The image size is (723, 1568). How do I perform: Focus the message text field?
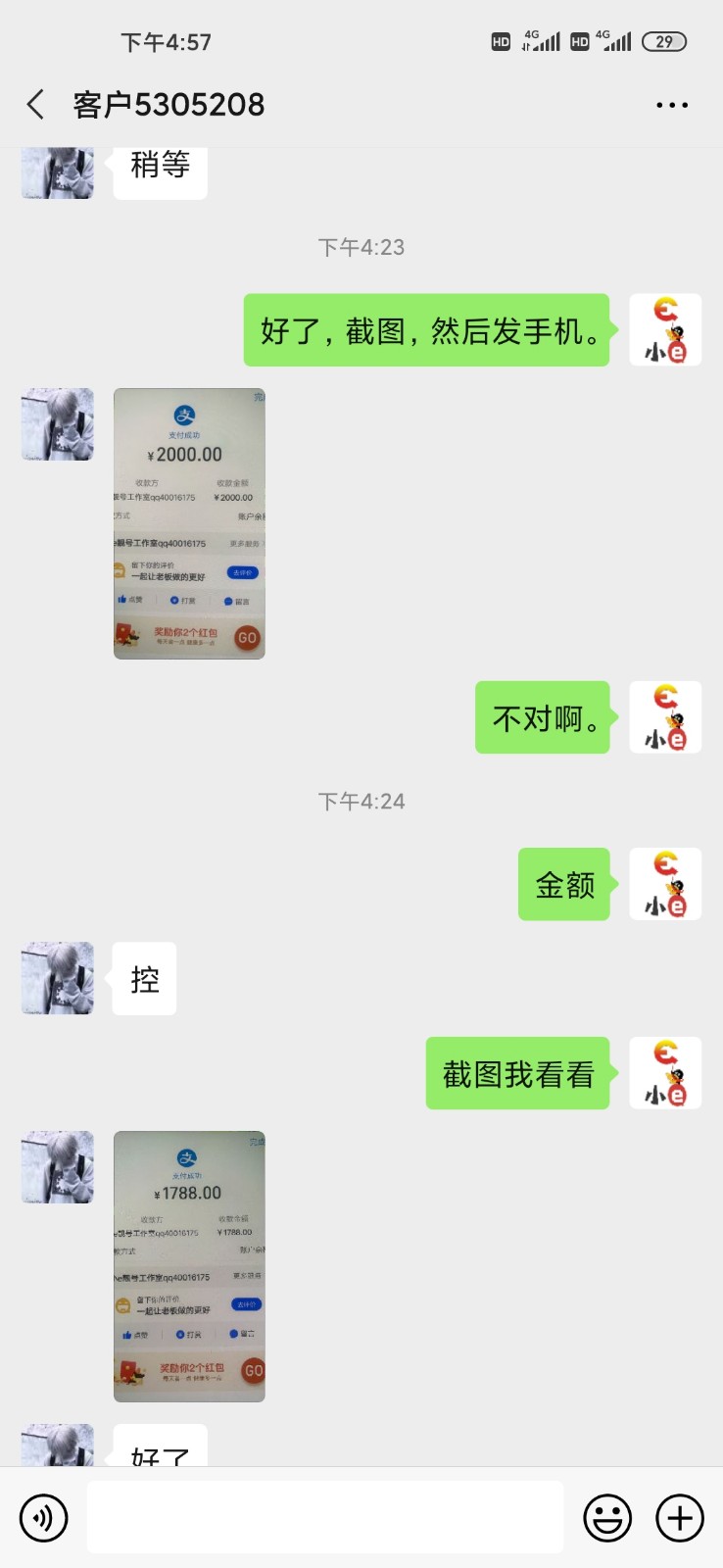click(x=324, y=1518)
